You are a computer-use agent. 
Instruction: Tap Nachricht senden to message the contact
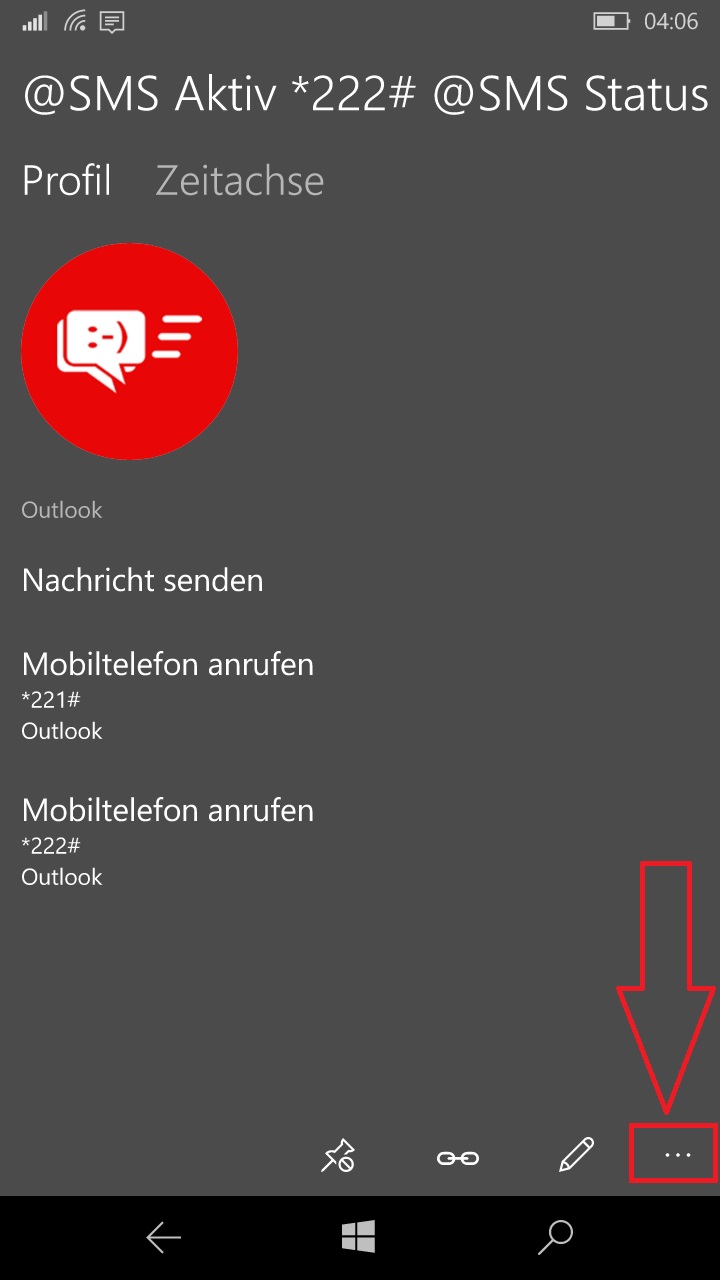coord(143,580)
